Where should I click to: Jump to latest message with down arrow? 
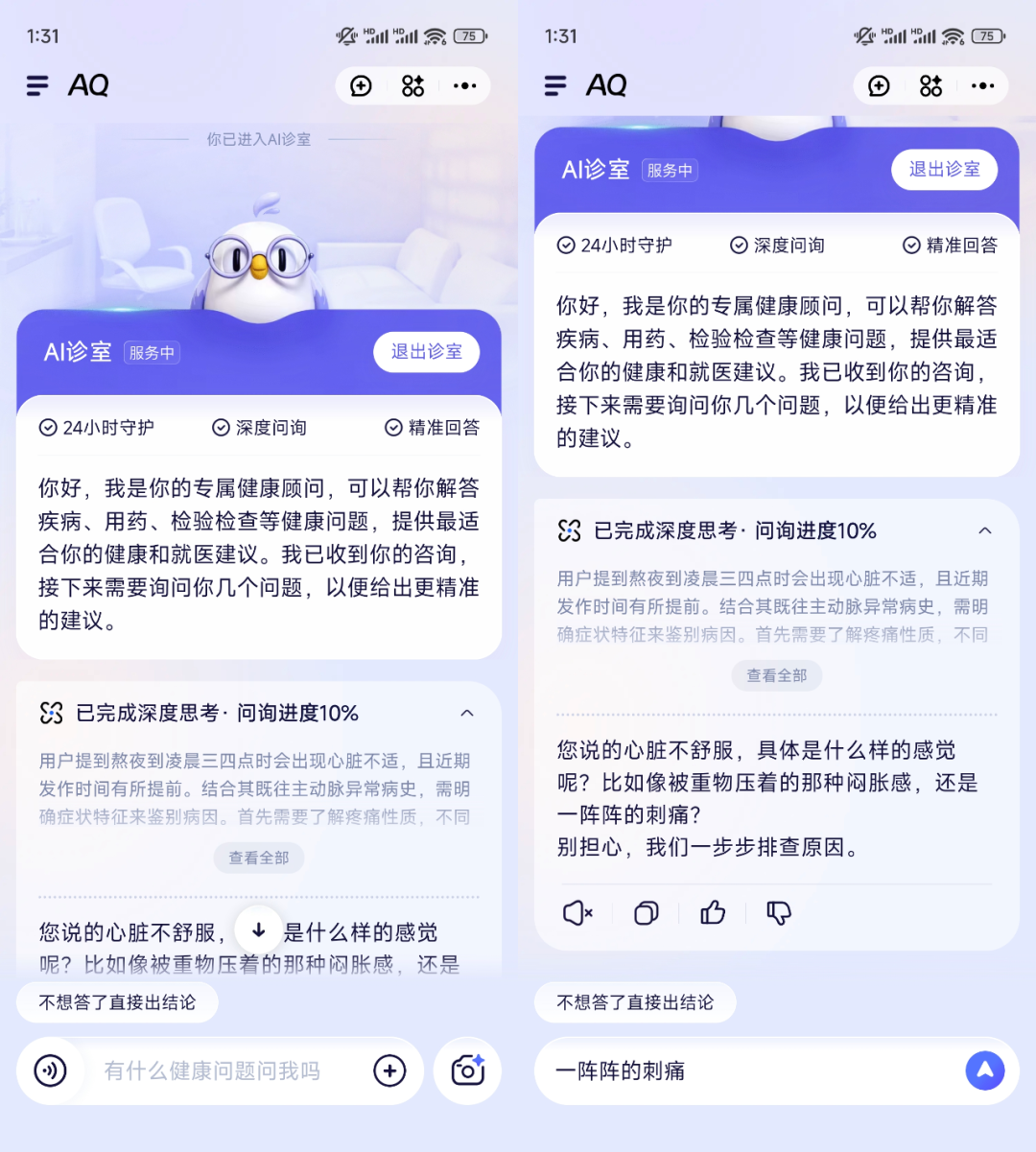(258, 929)
